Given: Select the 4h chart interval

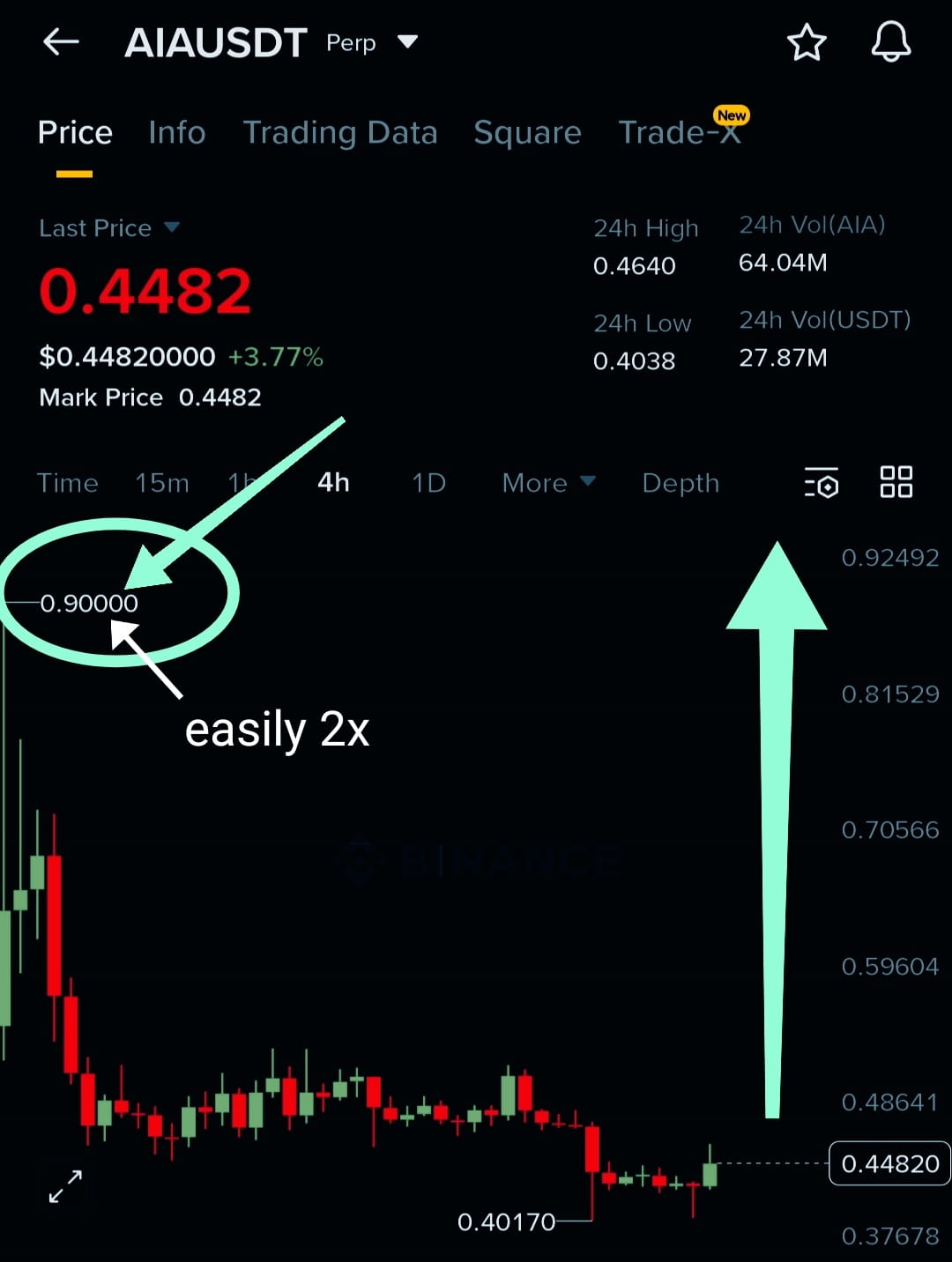Looking at the screenshot, I should [x=333, y=483].
